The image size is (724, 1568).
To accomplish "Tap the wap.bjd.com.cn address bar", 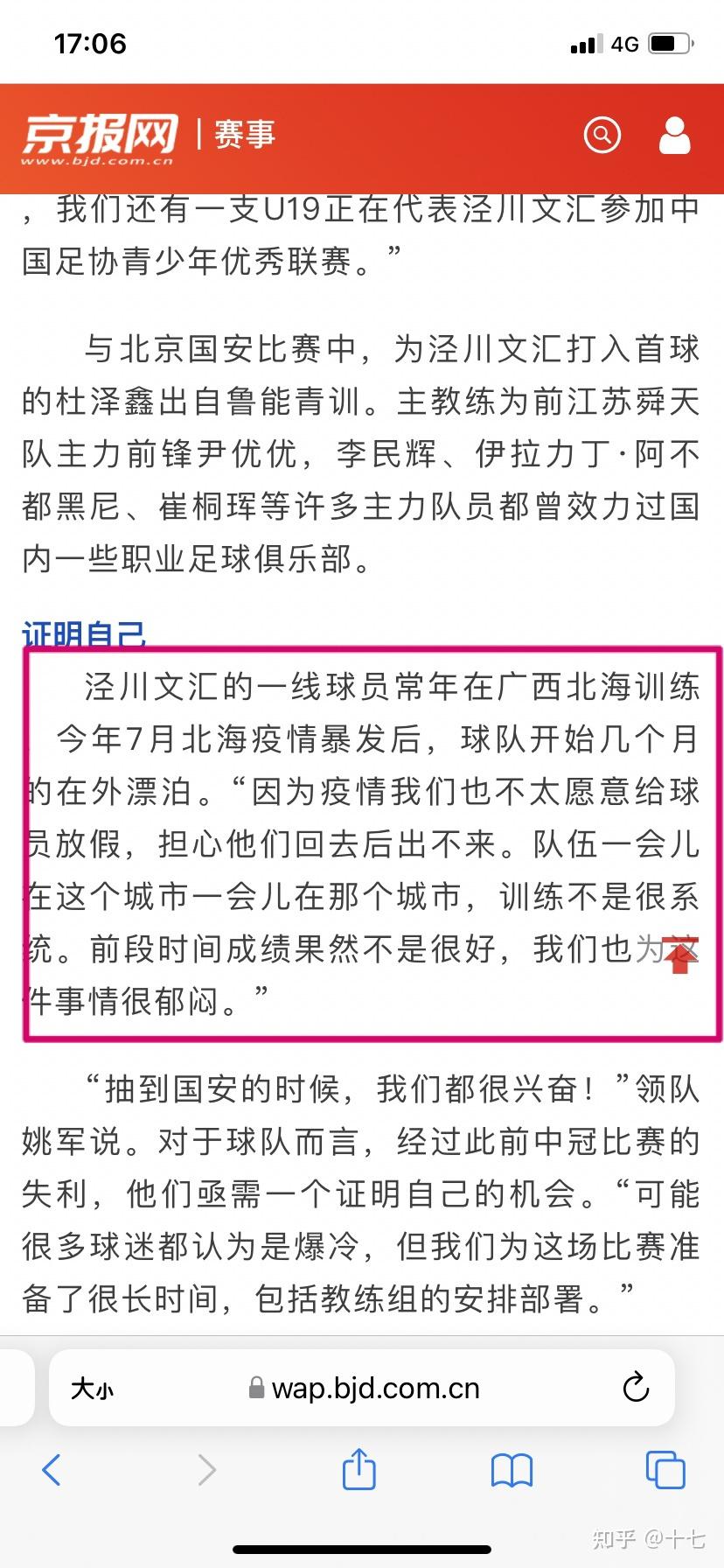I will (365, 1389).
